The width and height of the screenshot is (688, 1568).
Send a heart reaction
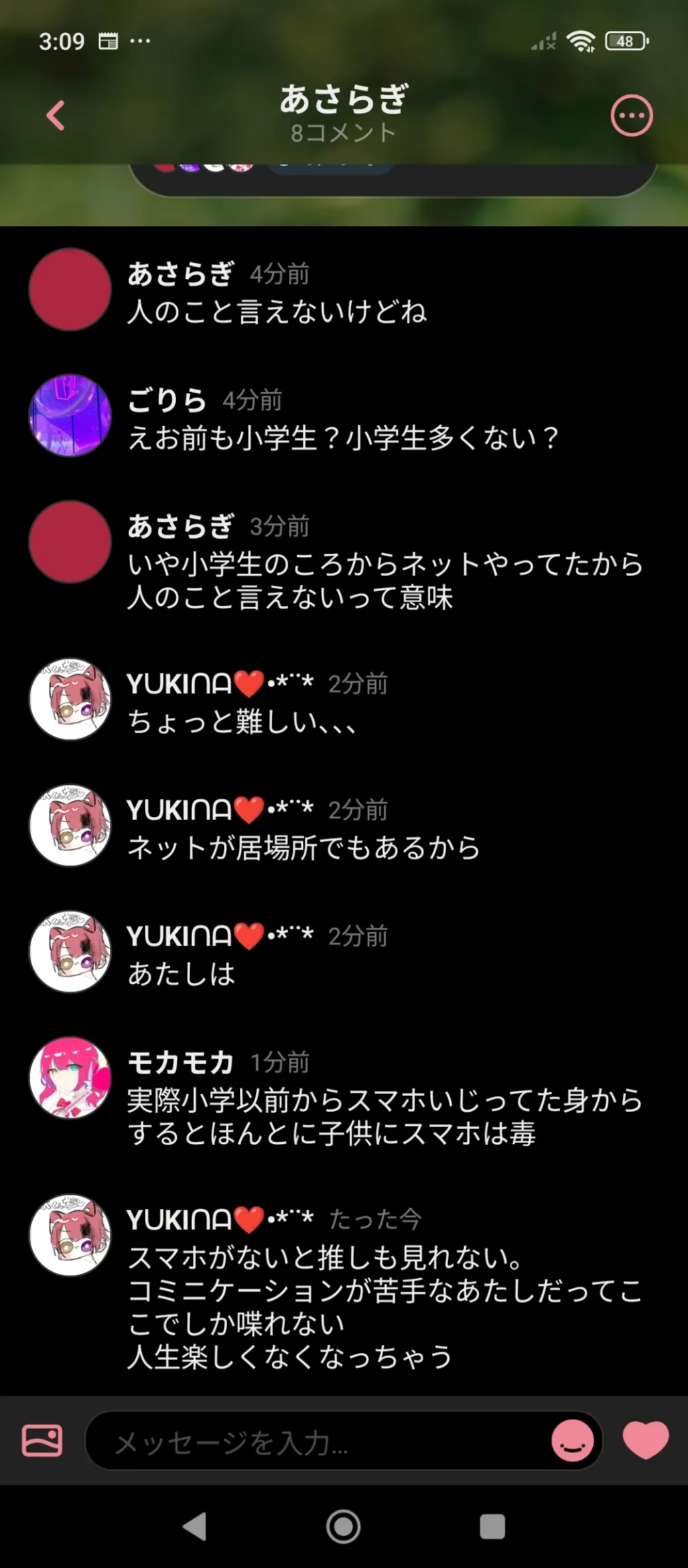[645, 1440]
